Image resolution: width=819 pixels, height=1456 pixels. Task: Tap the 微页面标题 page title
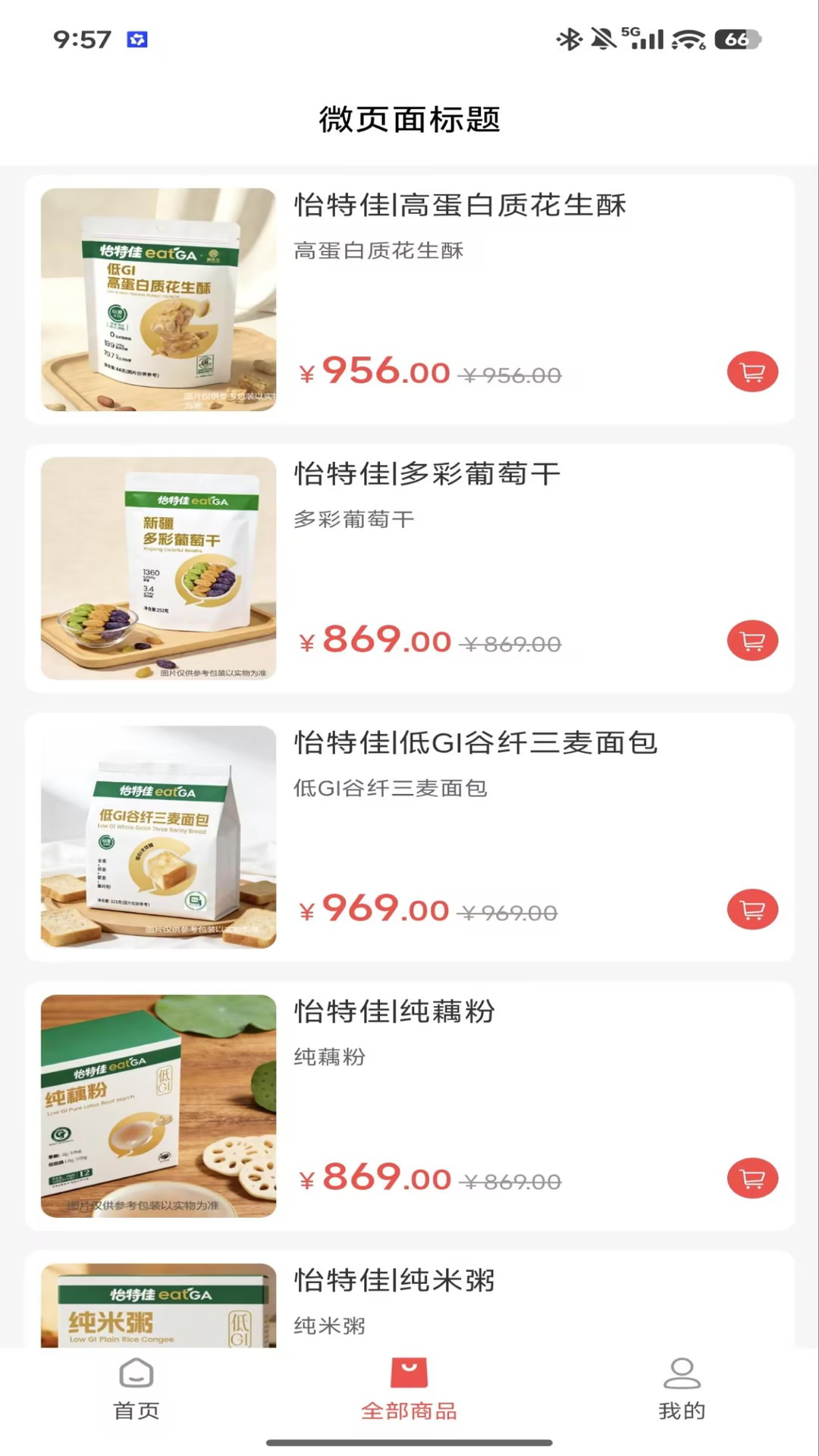pos(409,119)
